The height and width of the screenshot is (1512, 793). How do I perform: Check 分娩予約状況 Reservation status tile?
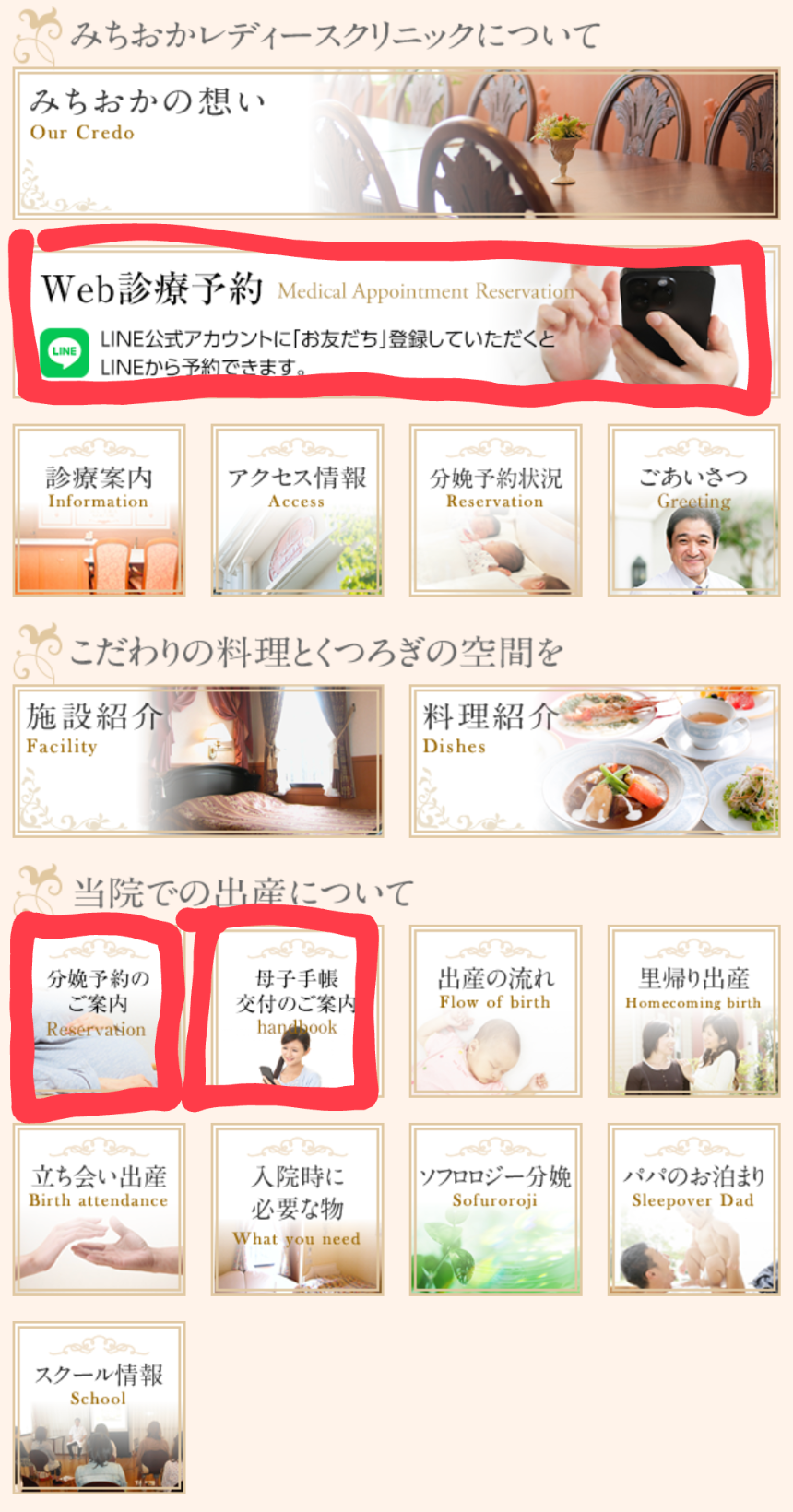tap(495, 510)
